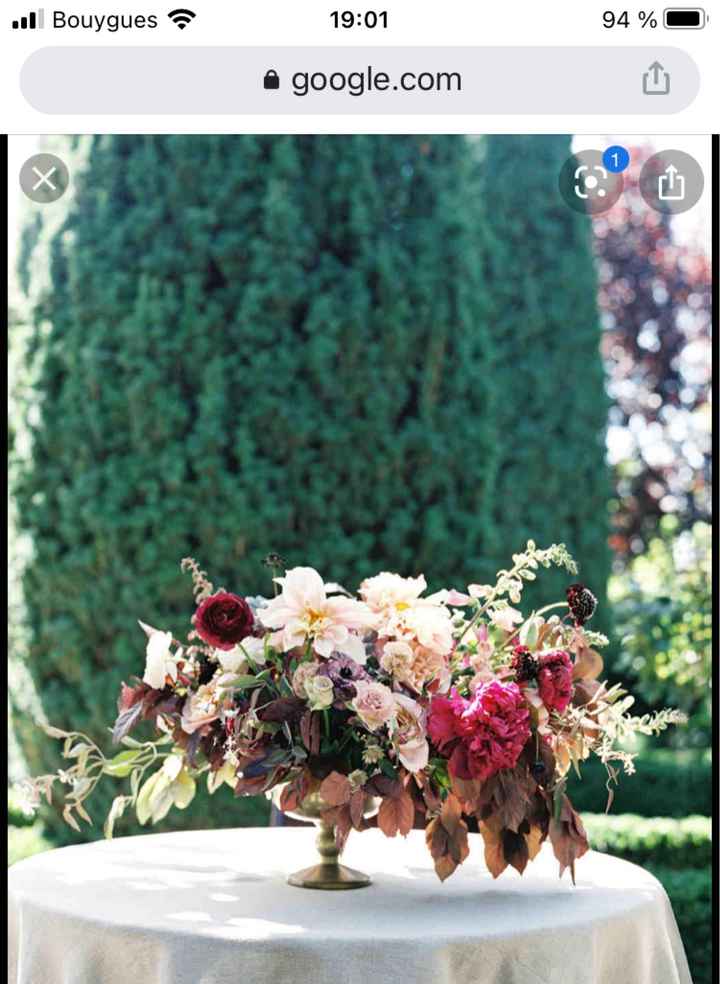Close the fullscreen Google Images overlay
Image resolution: width=720 pixels, height=984 pixels.
point(43,179)
